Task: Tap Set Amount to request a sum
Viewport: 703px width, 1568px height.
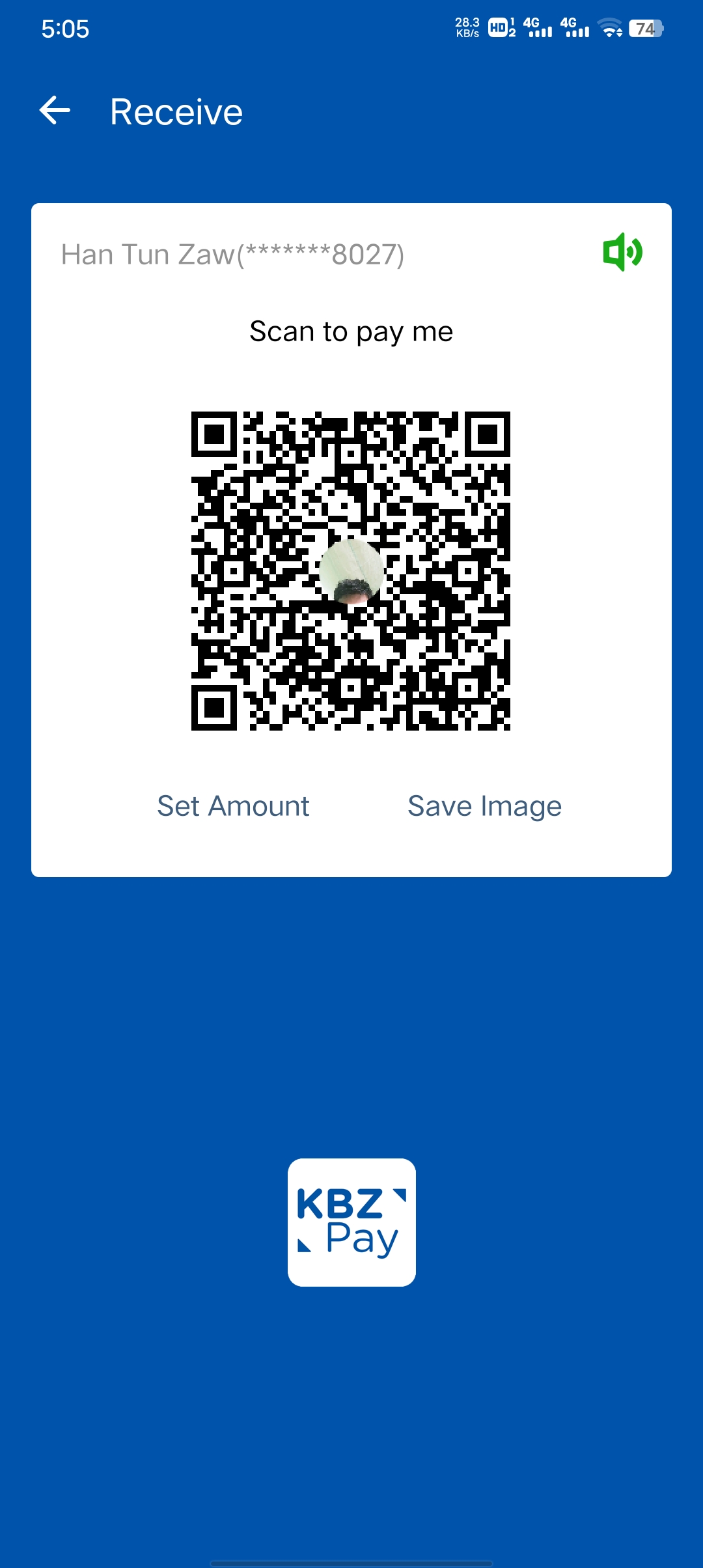Action: tap(233, 806)
